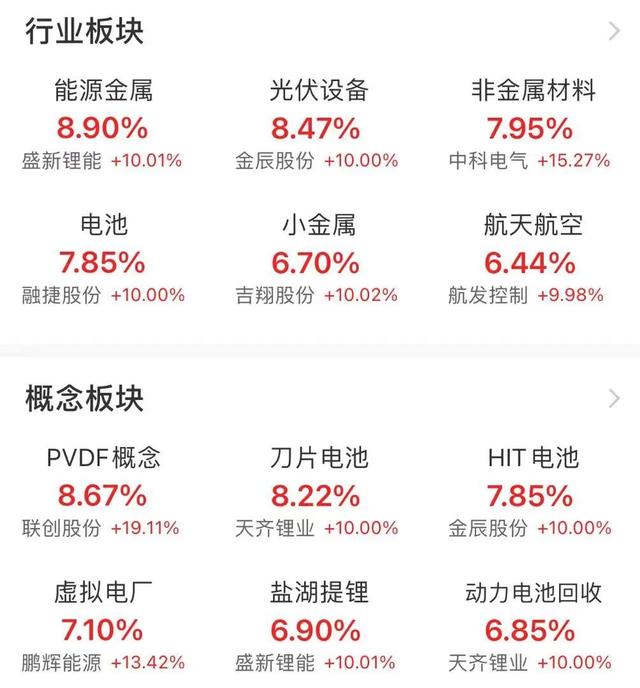View the PVDF概念 concept card
The width and height of the screenshot is (640, 688).
[x=103, y=494]
